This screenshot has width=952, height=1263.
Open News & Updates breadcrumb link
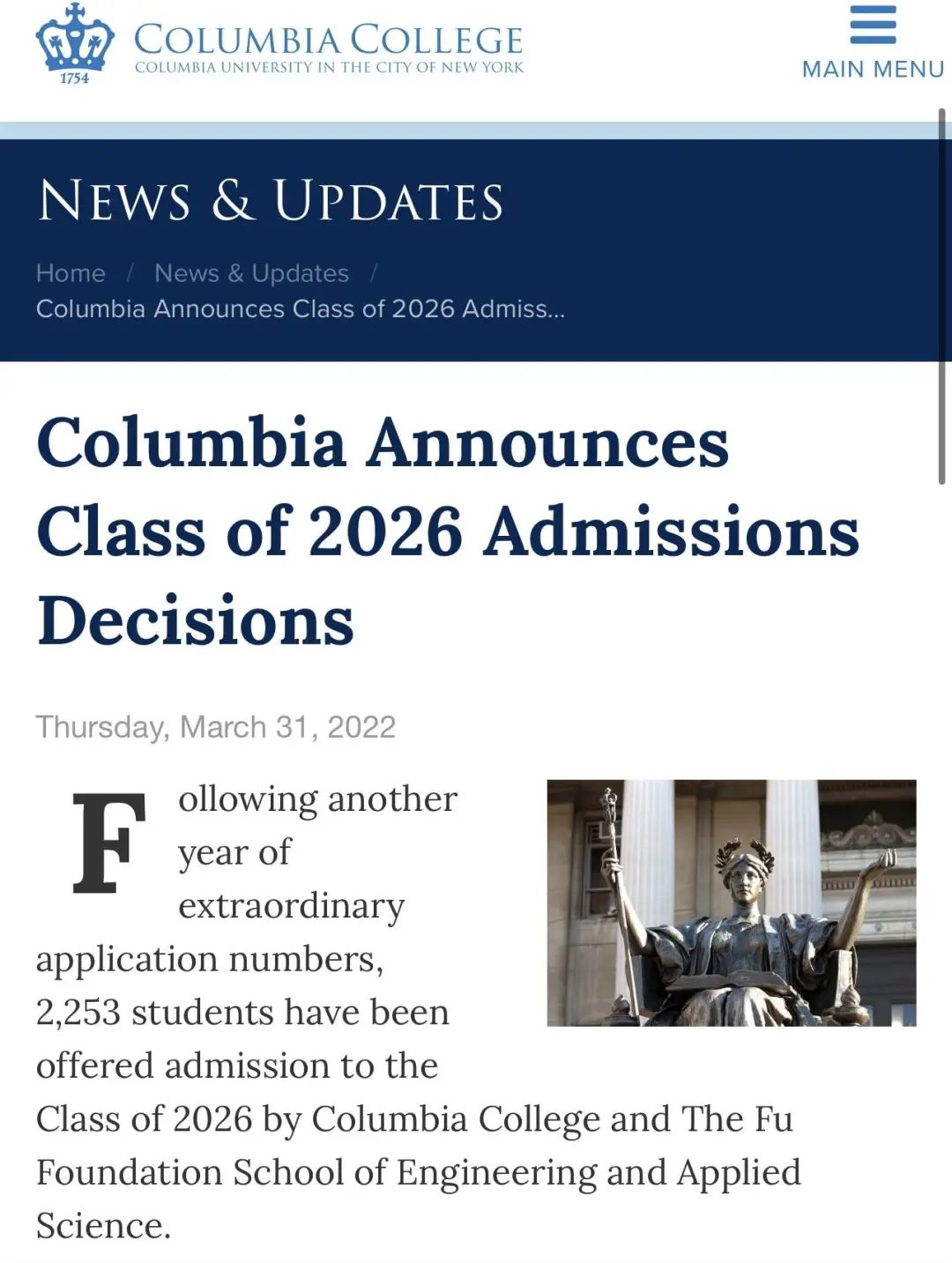[251, 273]
